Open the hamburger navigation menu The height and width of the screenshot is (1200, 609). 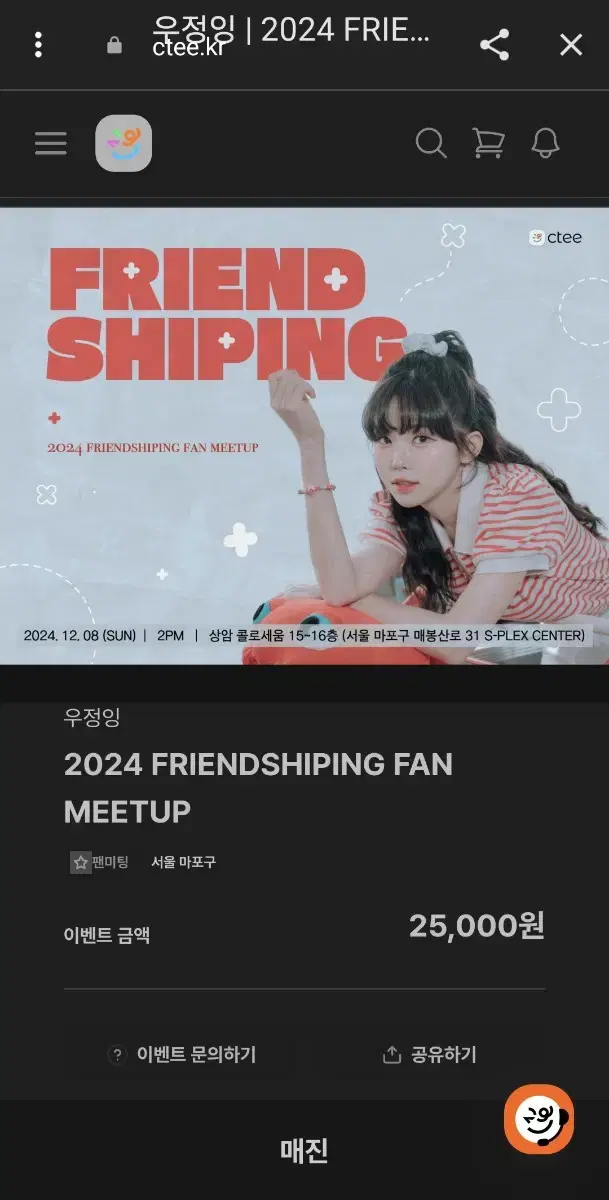(x=51, y=144)
